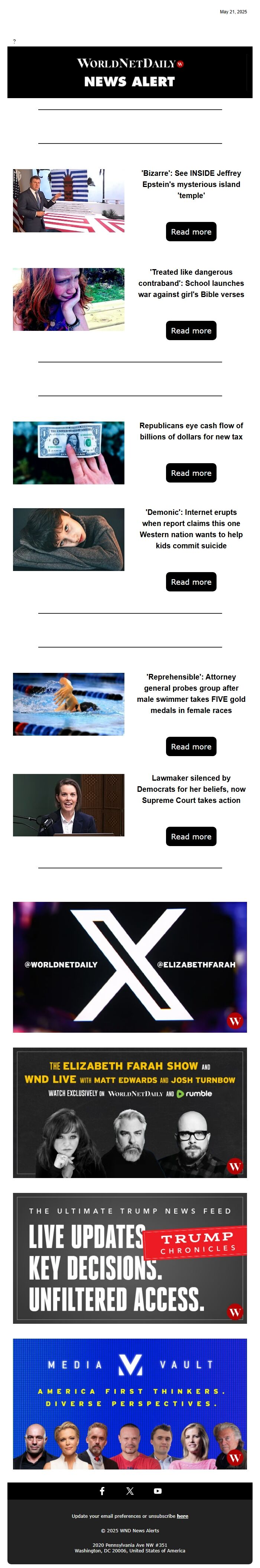The height and width of the screenshot is (1568, 260).
Task: Read more on lawmaker silenced by Democrats
Action: [x=191, y=836]
